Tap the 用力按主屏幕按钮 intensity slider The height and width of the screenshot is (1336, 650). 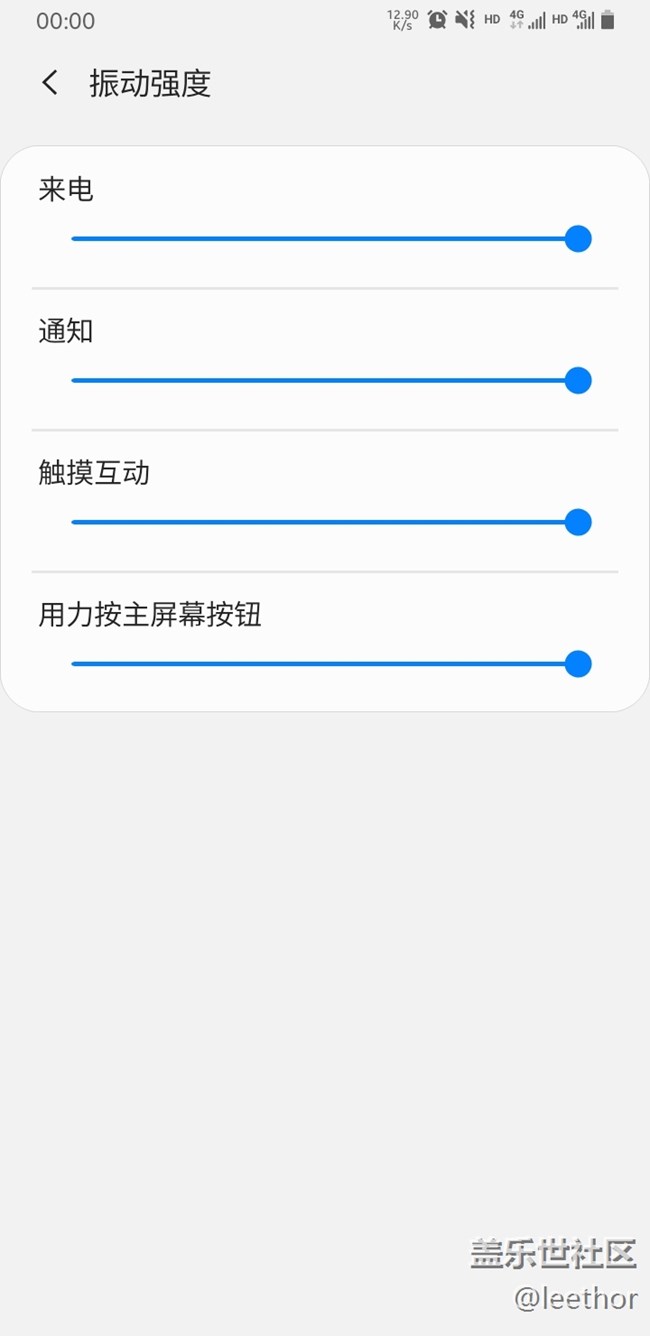point(331,664)
